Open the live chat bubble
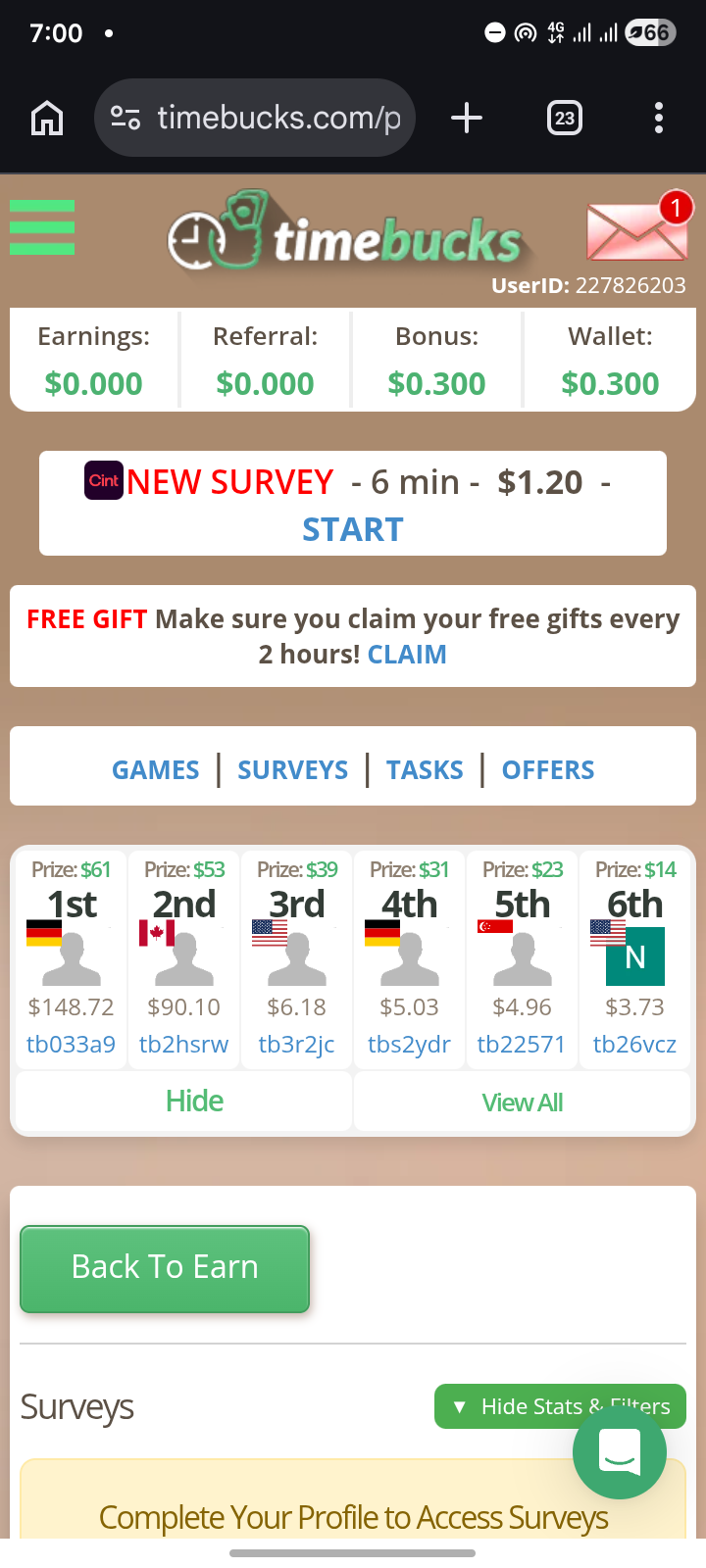 click(x=619, y=1451)
